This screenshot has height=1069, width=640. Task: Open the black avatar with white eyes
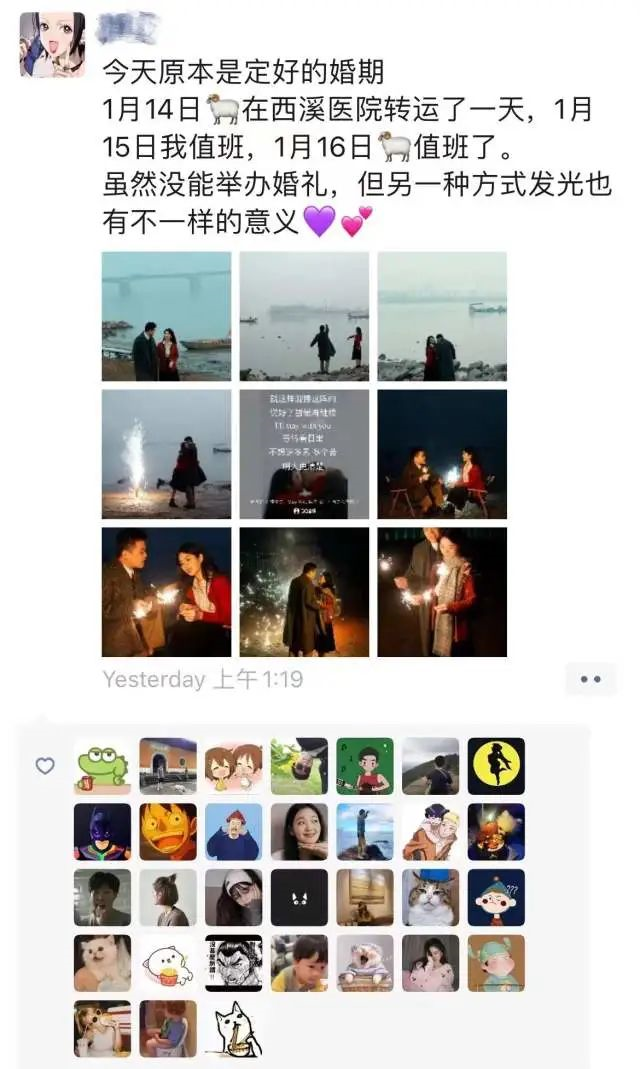299,898
